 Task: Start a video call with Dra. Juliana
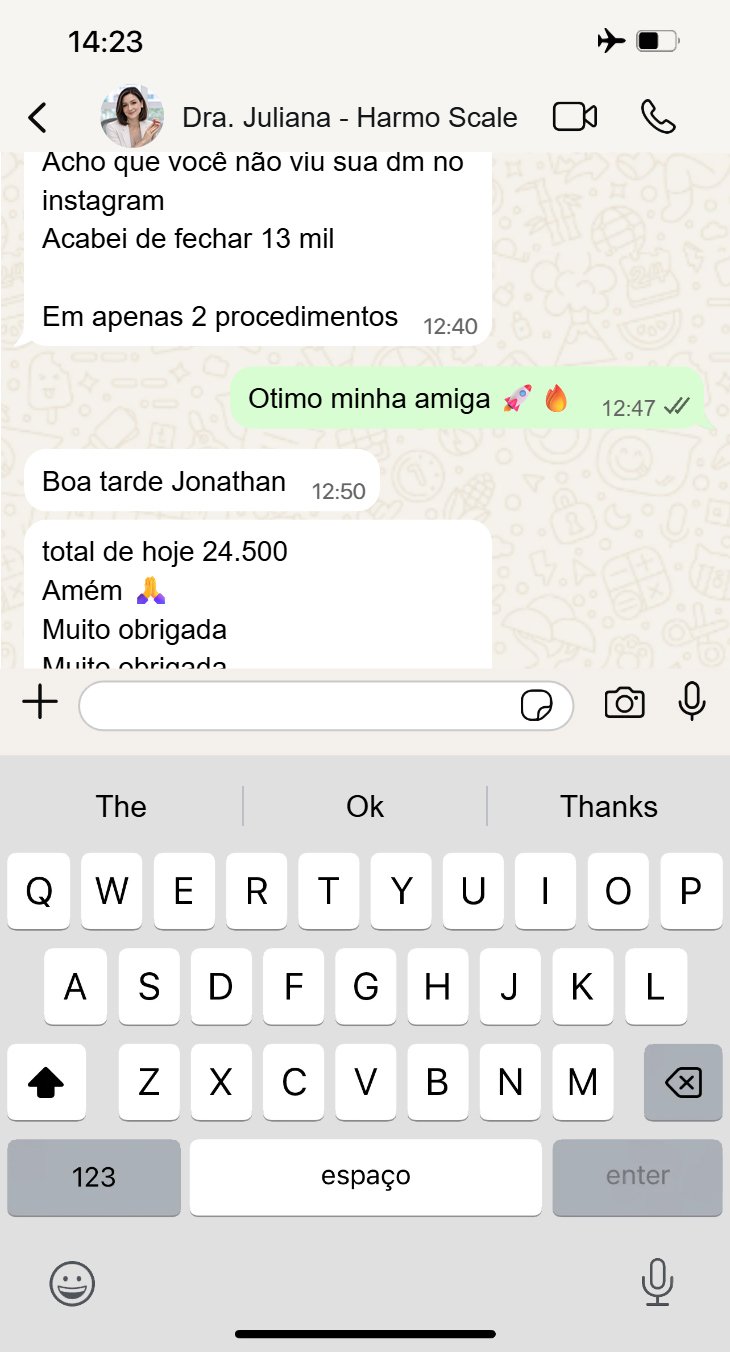click(573, 116)
